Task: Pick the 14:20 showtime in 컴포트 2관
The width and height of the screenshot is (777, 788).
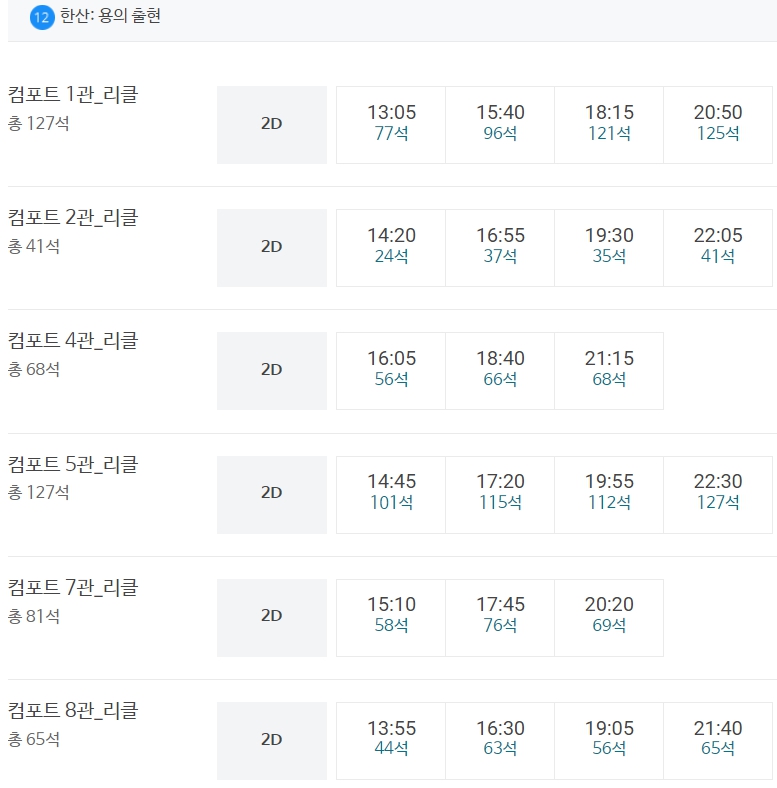Action: [389, 247]
